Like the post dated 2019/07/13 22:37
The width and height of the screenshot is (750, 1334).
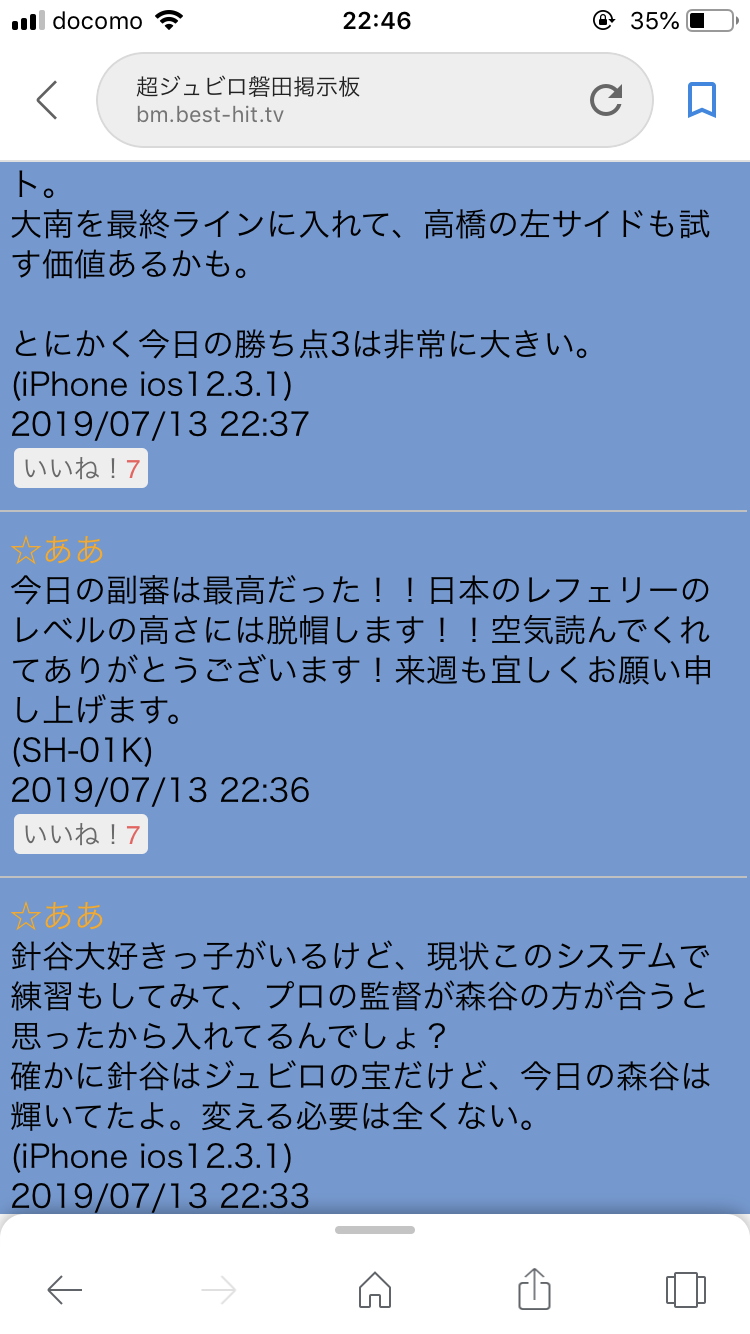(81, 468)
